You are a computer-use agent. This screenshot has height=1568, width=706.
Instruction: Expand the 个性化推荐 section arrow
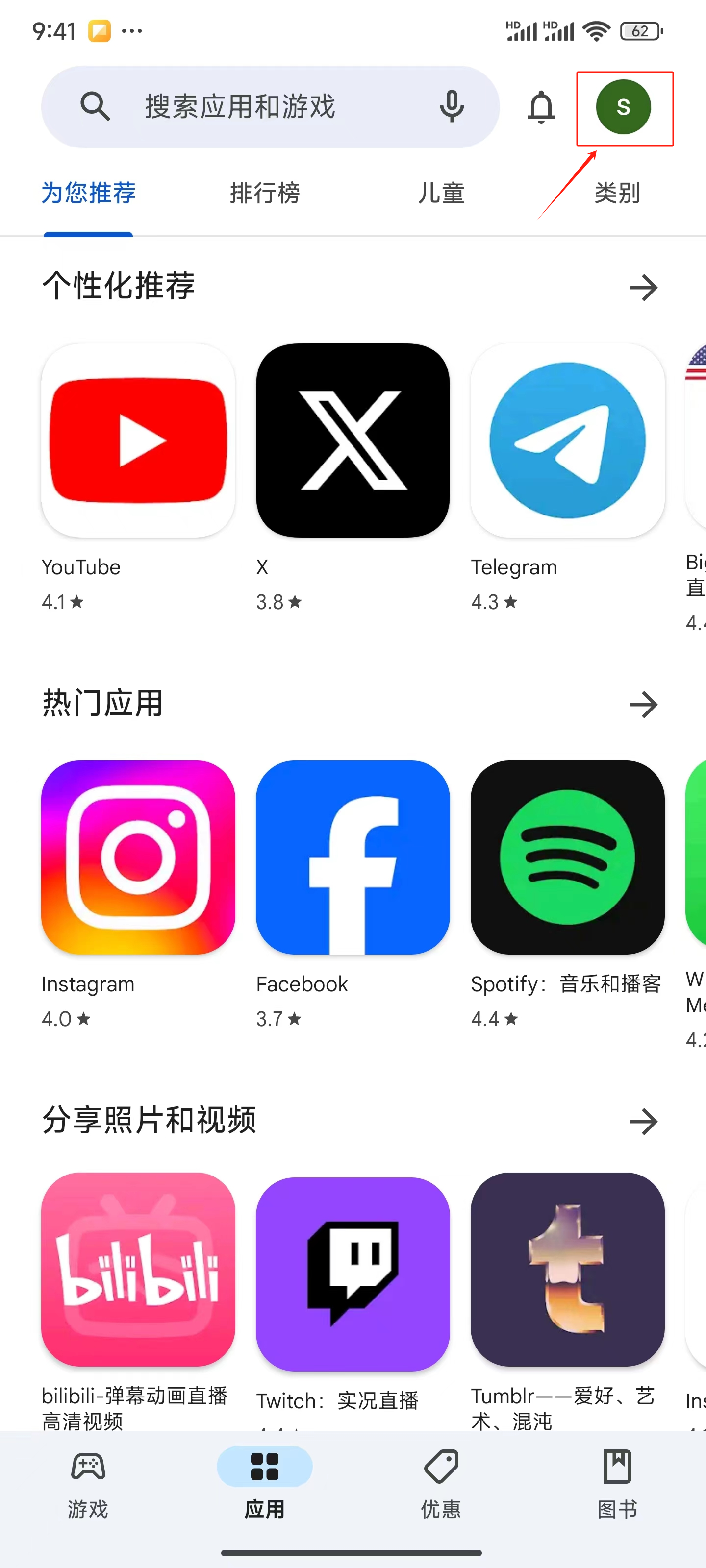[643, 287]
